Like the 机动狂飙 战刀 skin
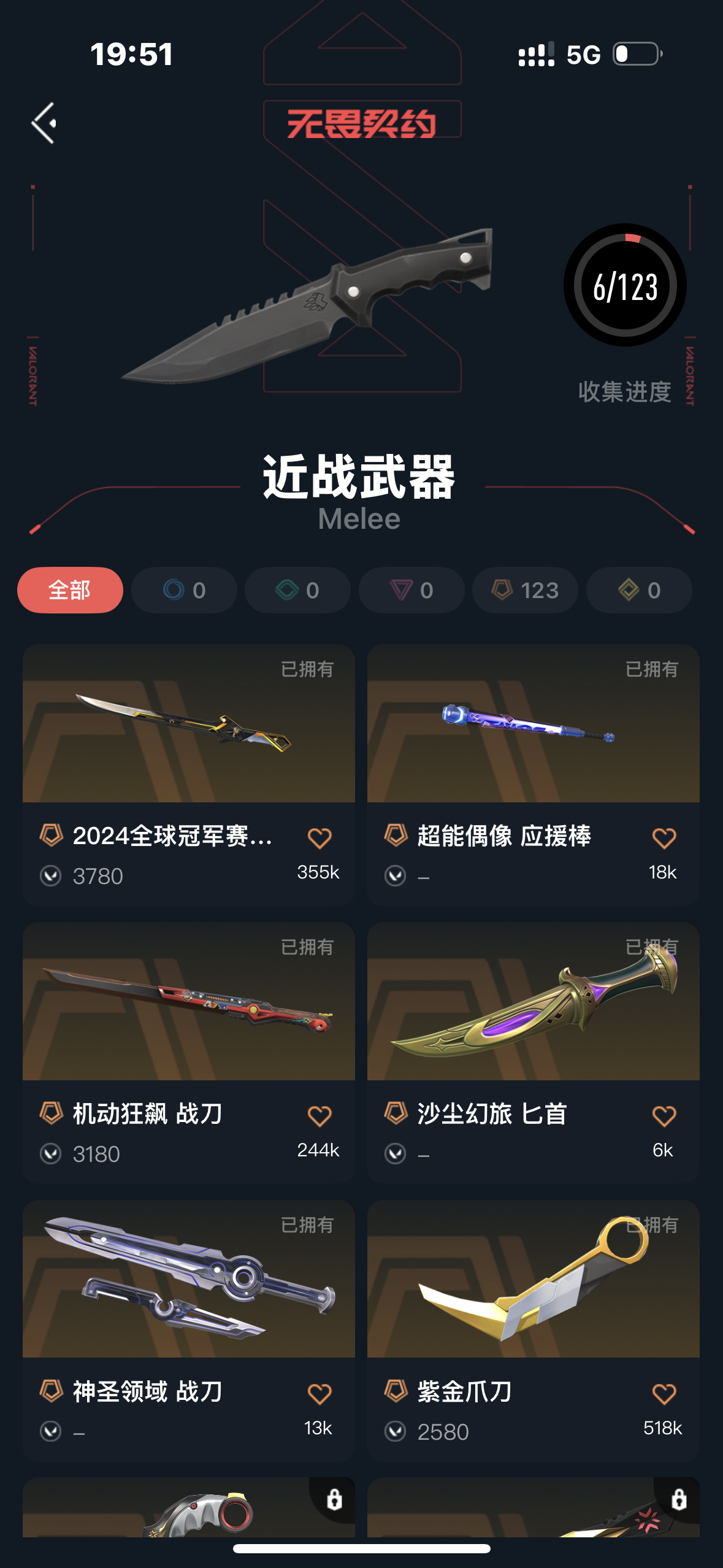 click(x=319, y=1116)
